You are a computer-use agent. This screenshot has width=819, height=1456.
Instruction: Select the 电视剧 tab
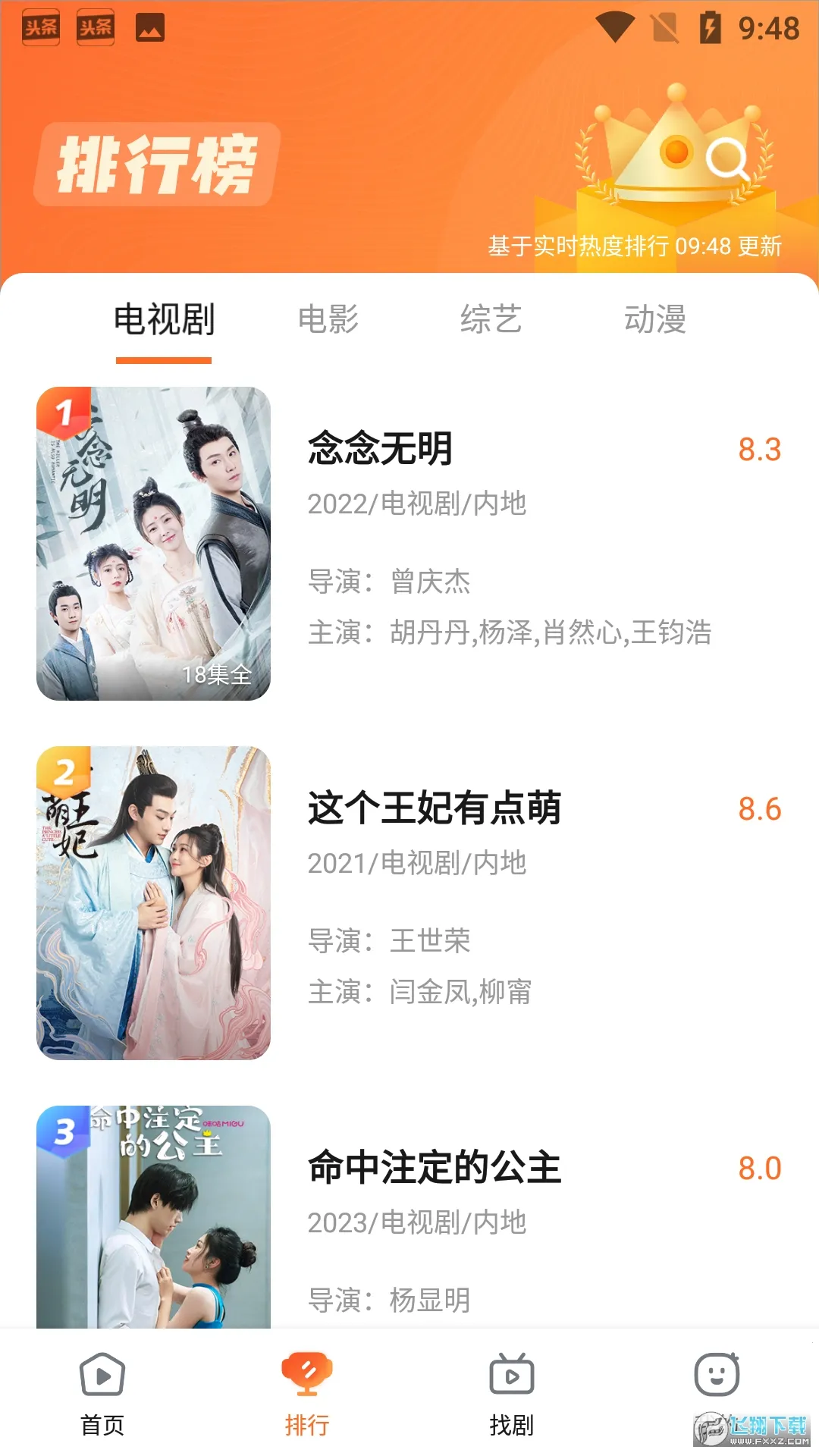[x=164, y=319]
